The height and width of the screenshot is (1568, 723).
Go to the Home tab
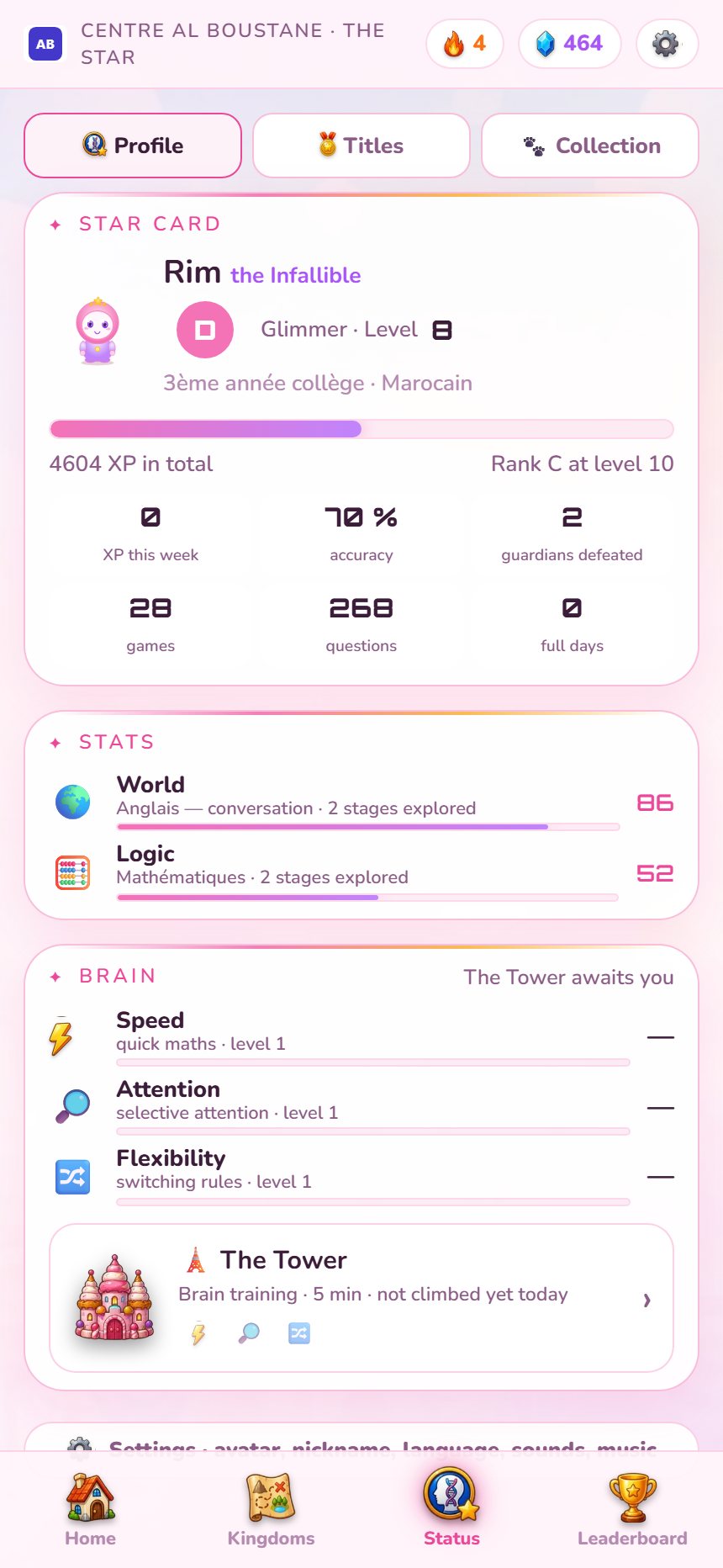click(91, 1511)
